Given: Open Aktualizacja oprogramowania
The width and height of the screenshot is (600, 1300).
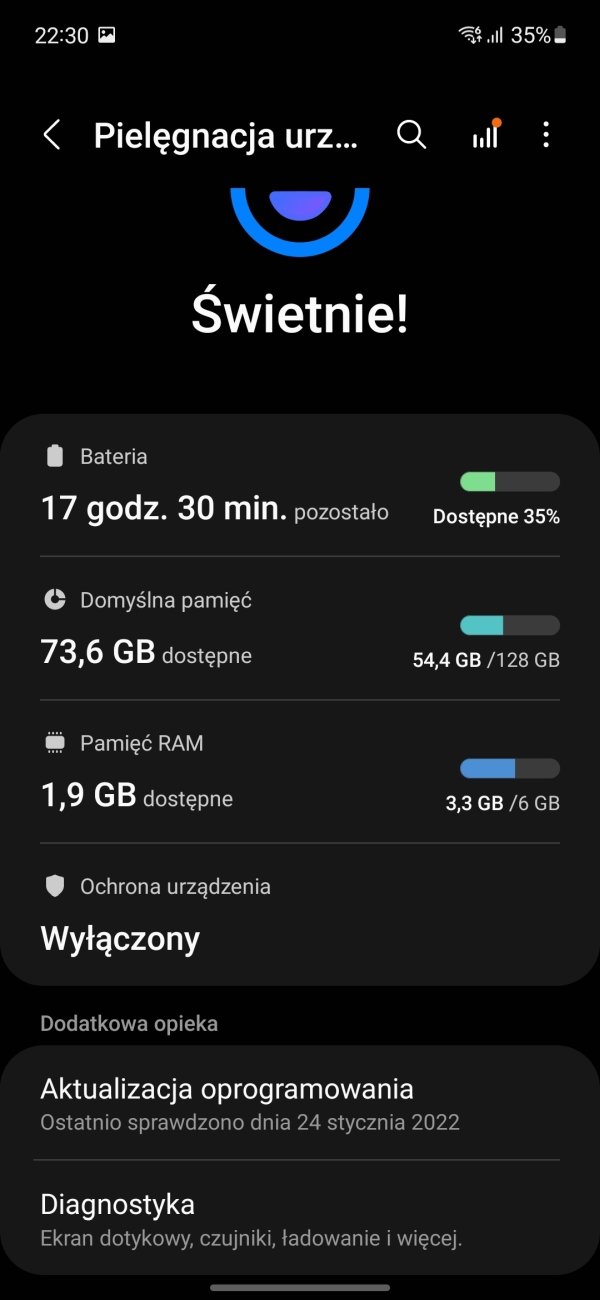Looking at the screenshot, I should point(300,1103).
